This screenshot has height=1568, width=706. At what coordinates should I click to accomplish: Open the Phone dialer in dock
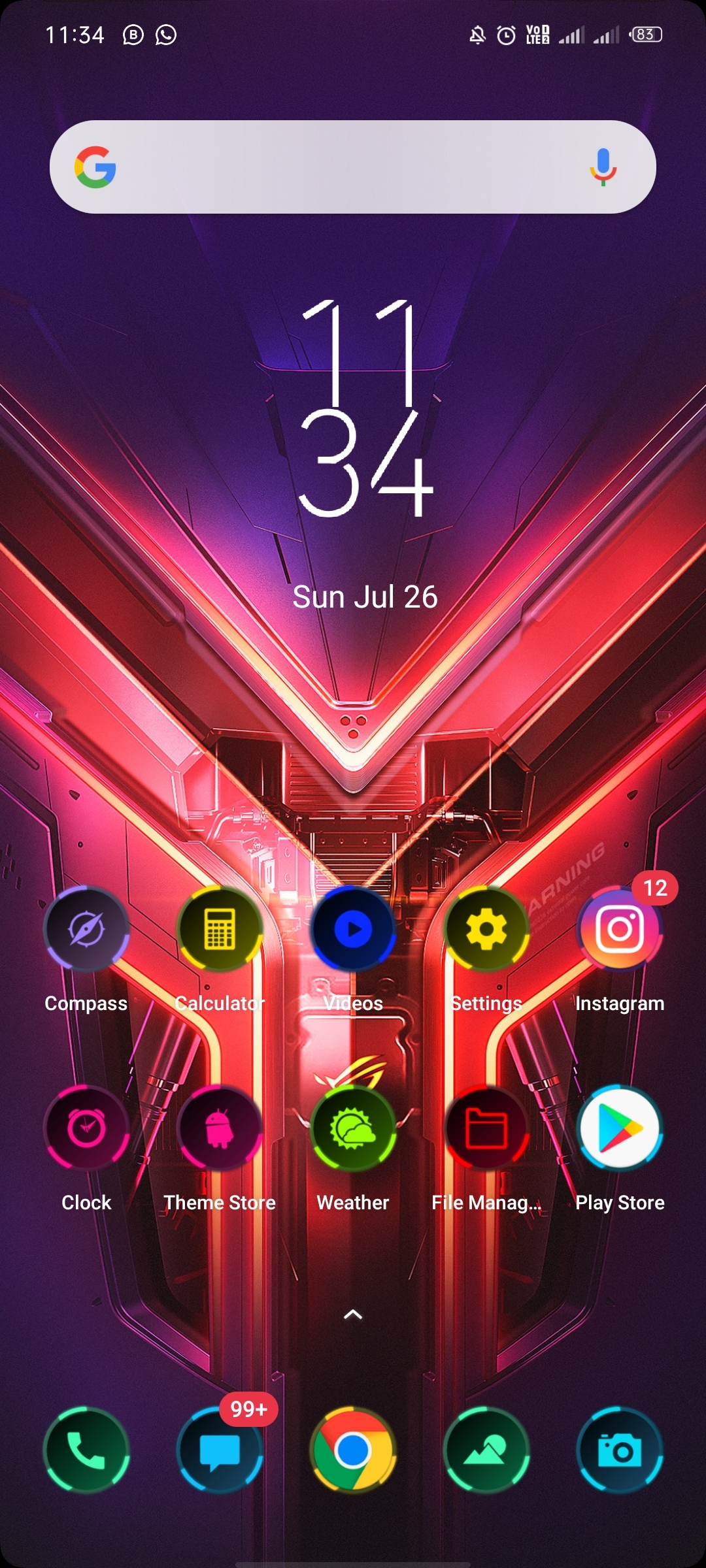point(86,1450)
